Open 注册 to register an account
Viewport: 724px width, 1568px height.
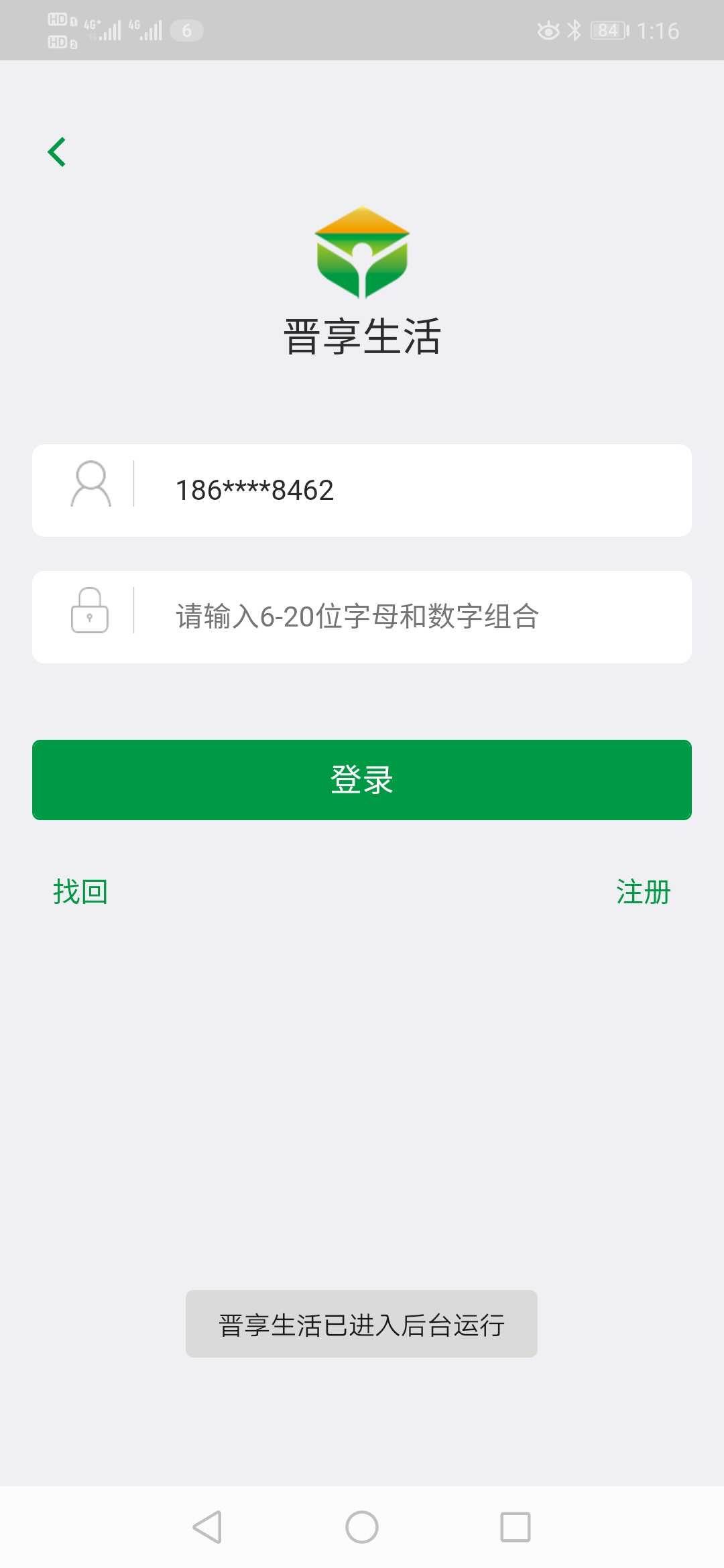[643, 892]
